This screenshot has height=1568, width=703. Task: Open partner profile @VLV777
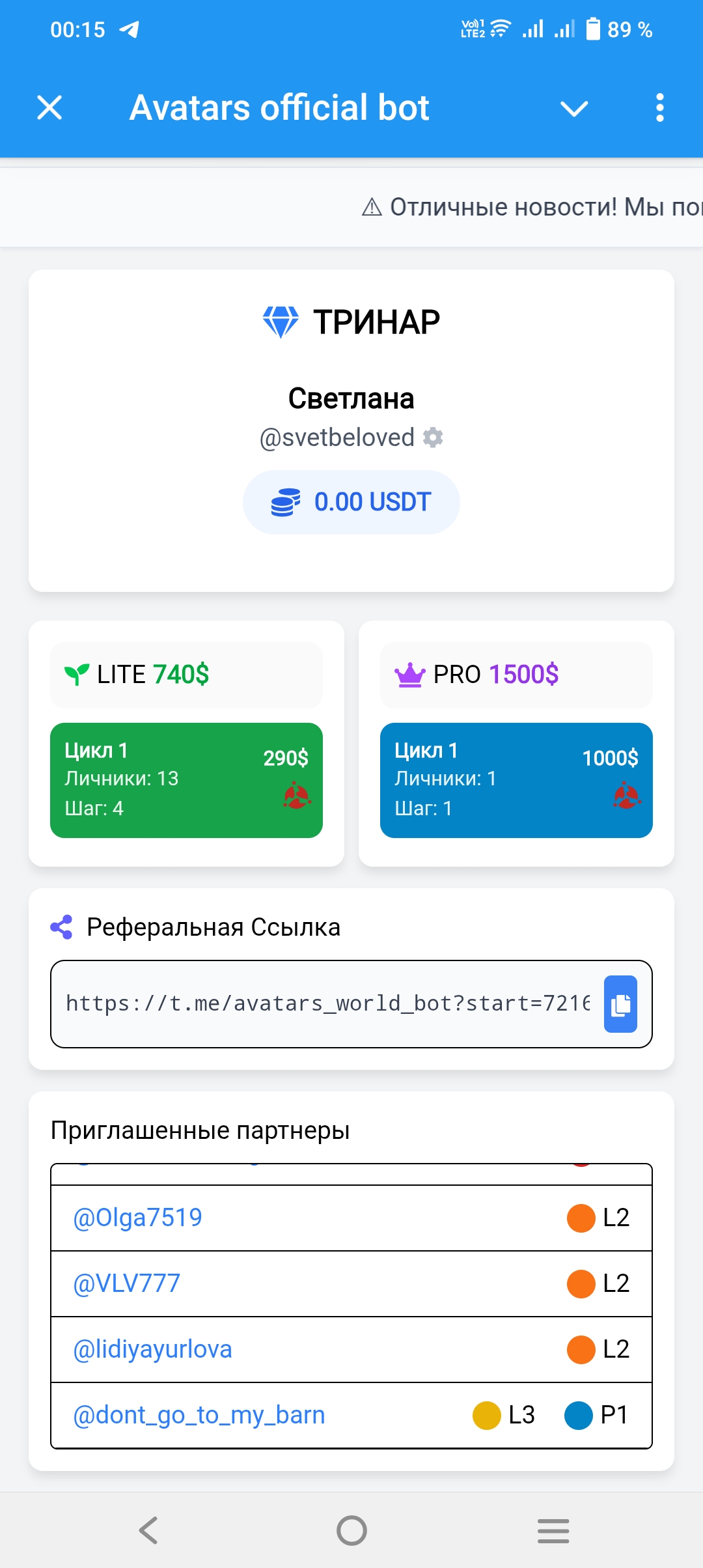tap(127, 1283)
